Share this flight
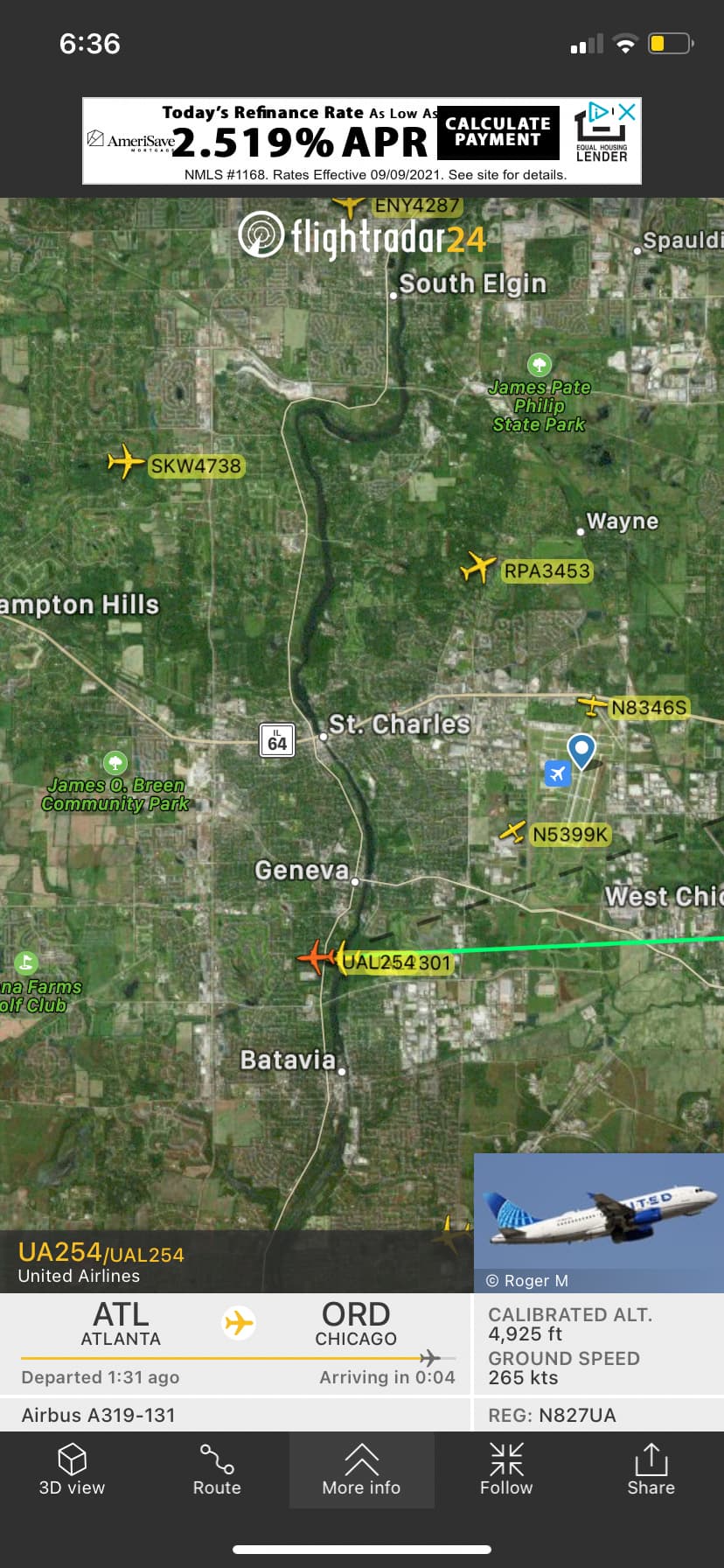Viewport: 724px width, 1568px height. [651, 1470]
